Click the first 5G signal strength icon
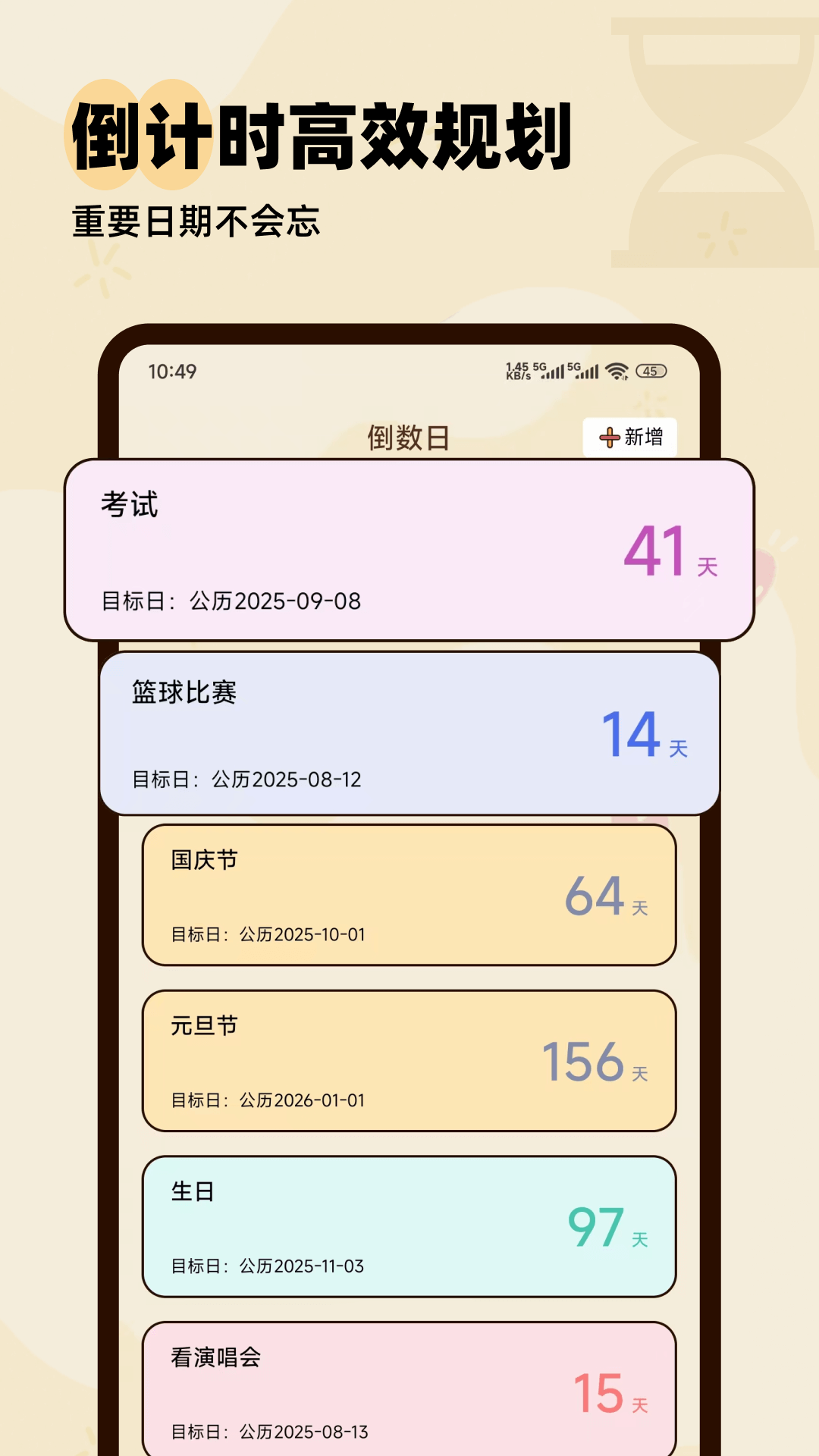Image resolution: width=819 pixels, height=1456 pixels. coord(550,370)
